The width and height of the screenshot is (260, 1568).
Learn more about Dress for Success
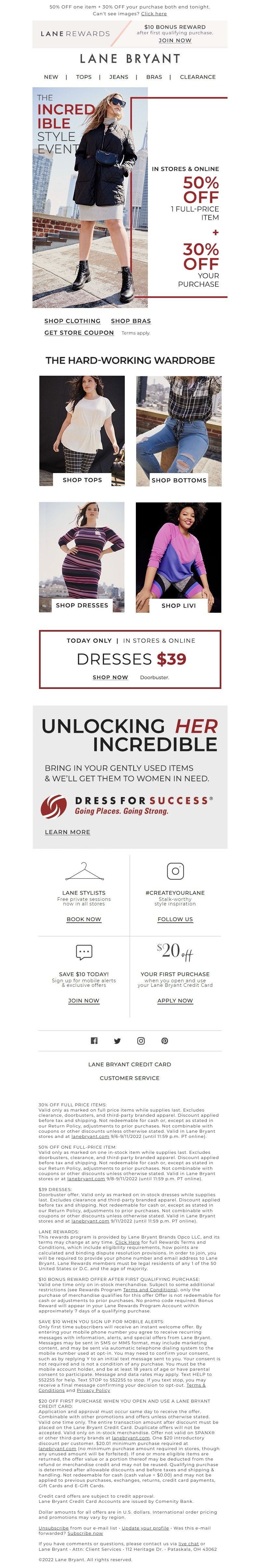point(67,832)
